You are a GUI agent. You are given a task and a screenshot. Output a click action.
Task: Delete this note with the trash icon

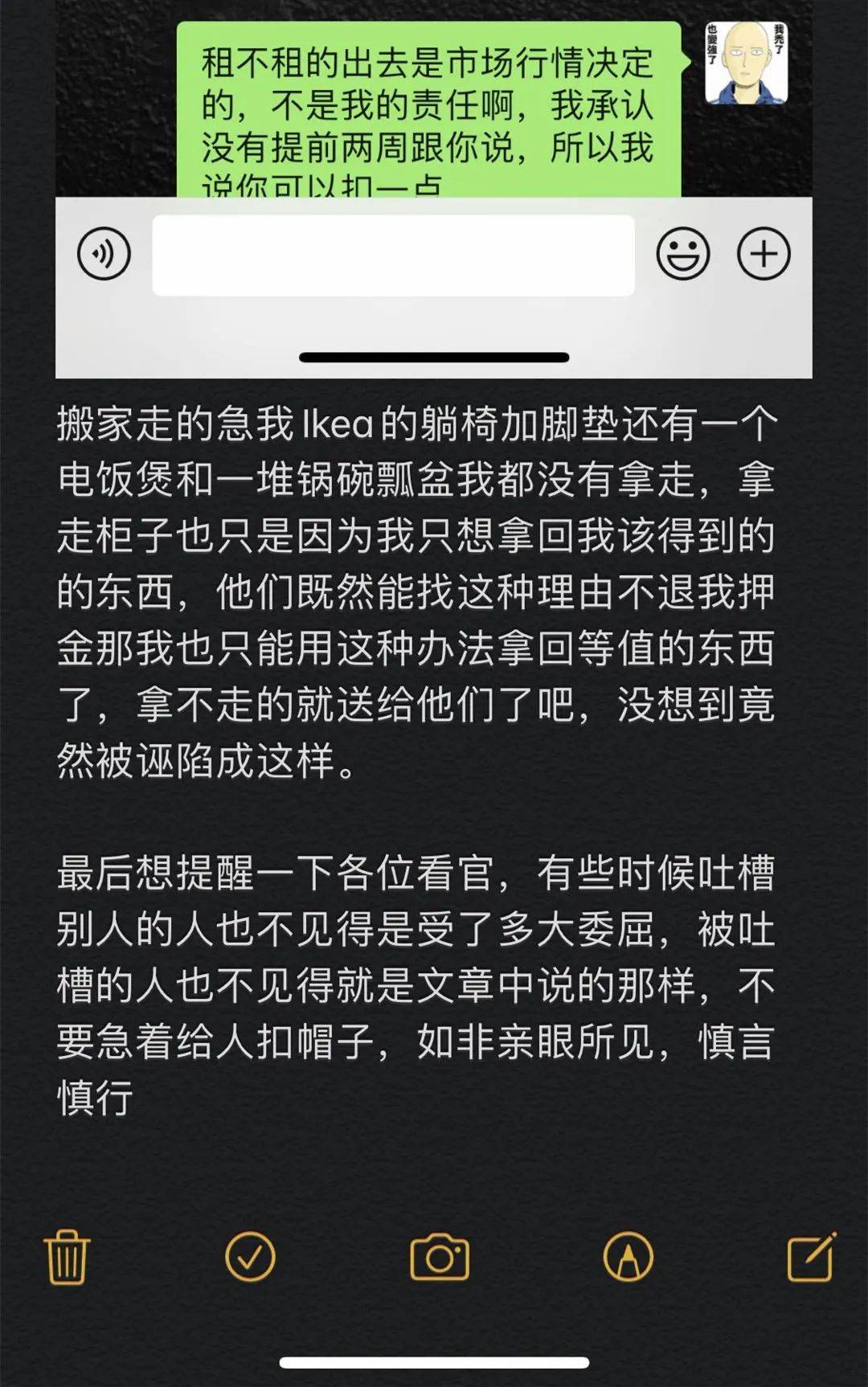coord(67,1258)
